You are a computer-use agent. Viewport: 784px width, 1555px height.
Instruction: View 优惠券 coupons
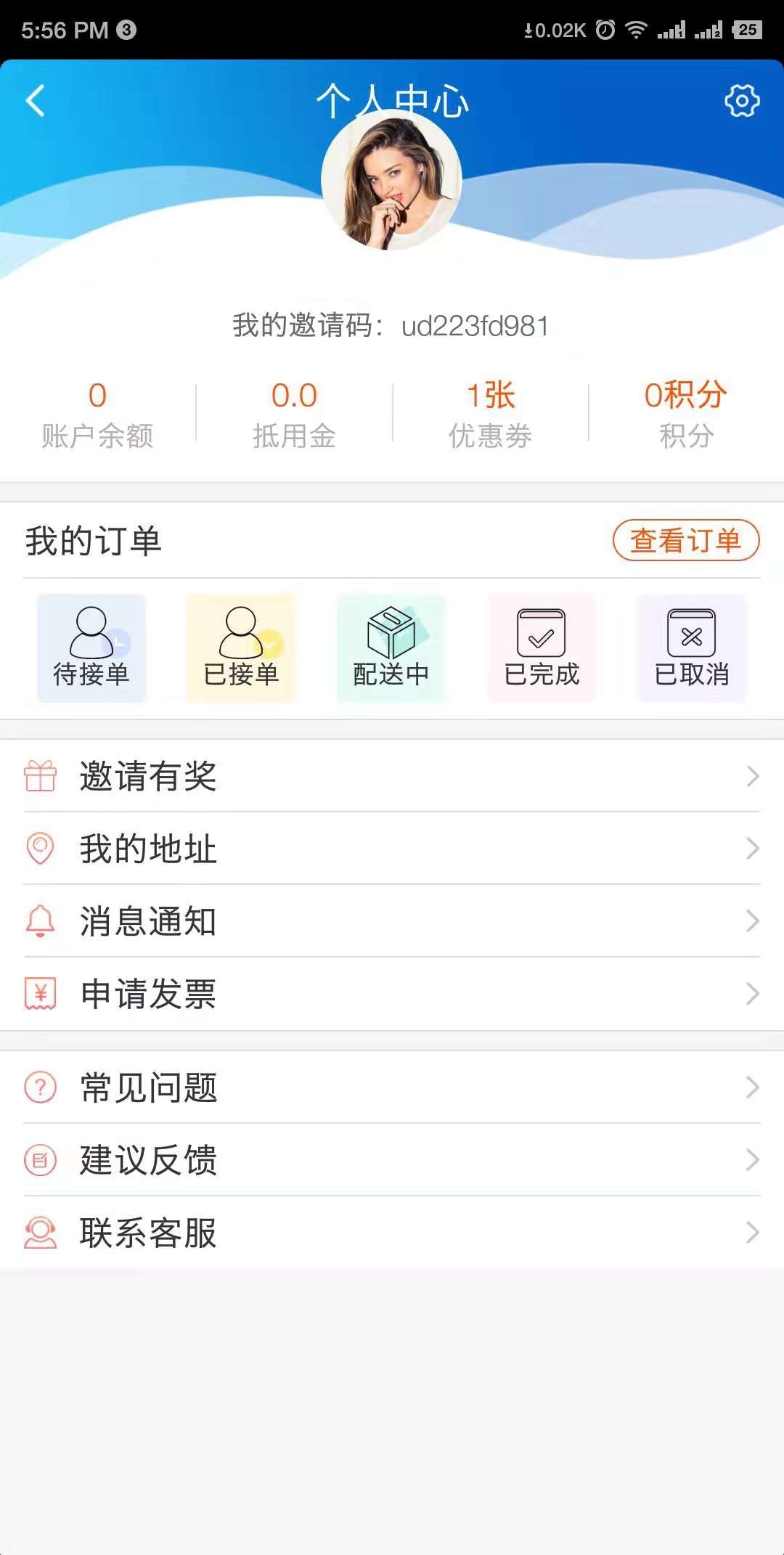point(491,415)
